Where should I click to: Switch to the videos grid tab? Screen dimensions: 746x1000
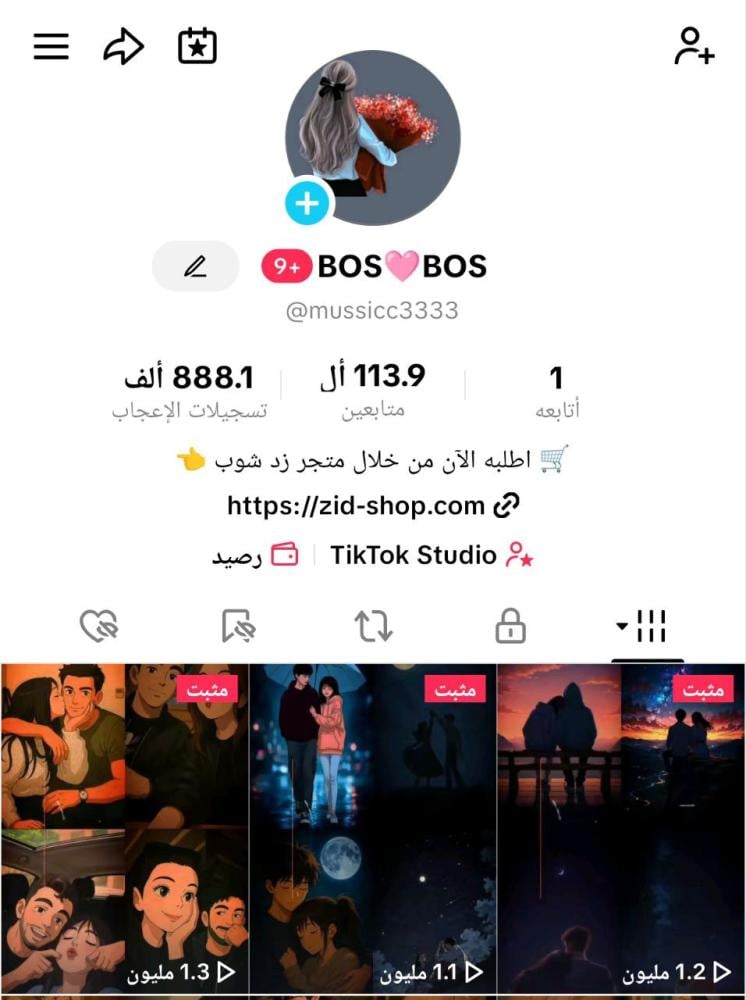pos(642,627)
